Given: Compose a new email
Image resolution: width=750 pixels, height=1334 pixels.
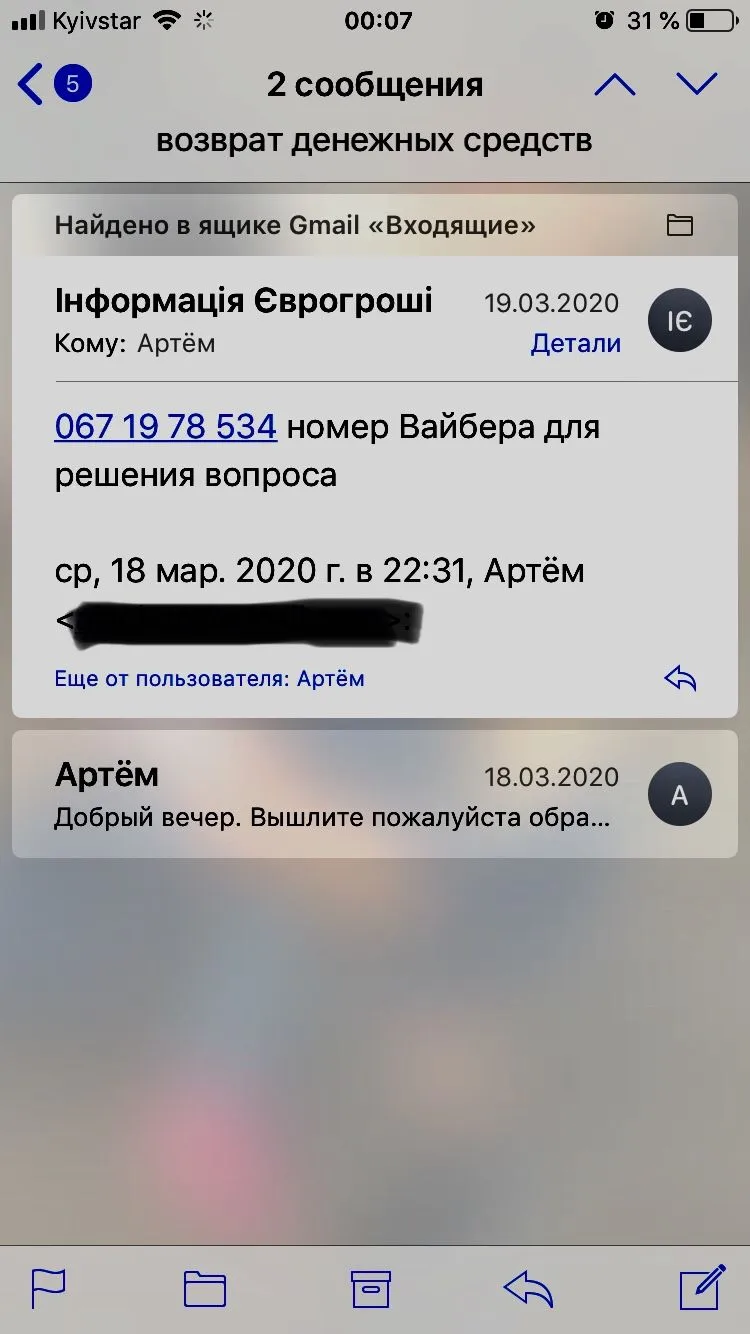Looking at the screenshot, I should [x=701, y=1287].
